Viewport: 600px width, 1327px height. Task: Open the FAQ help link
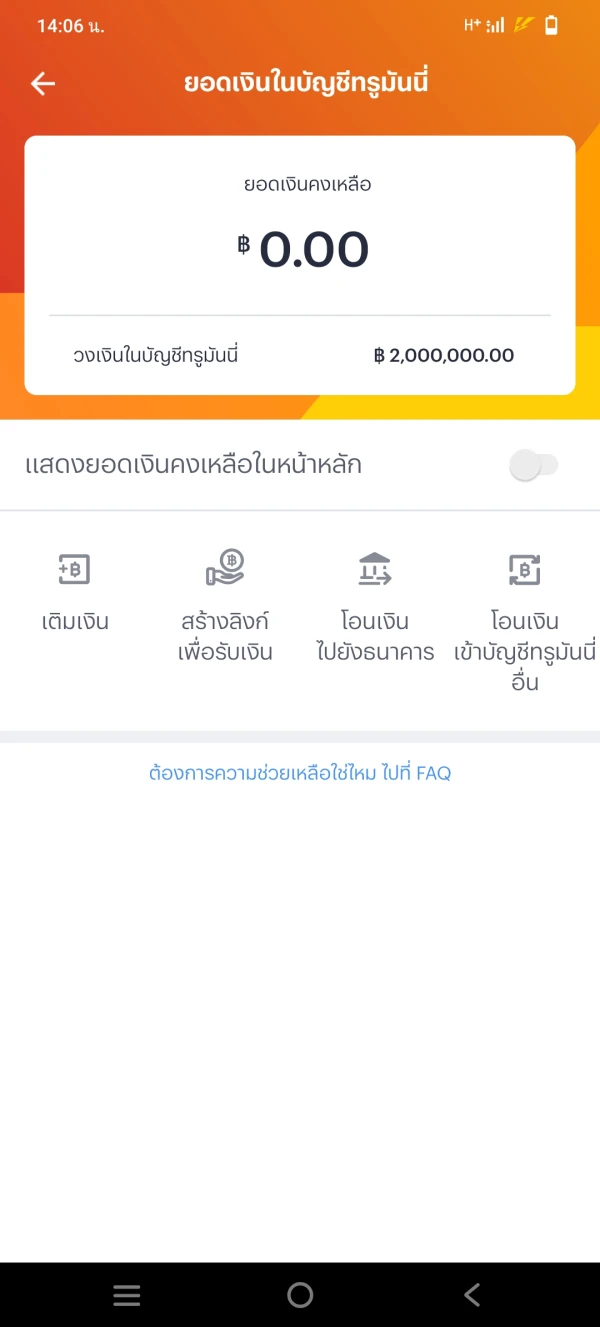pyautogui.click(x=300, y=773)
